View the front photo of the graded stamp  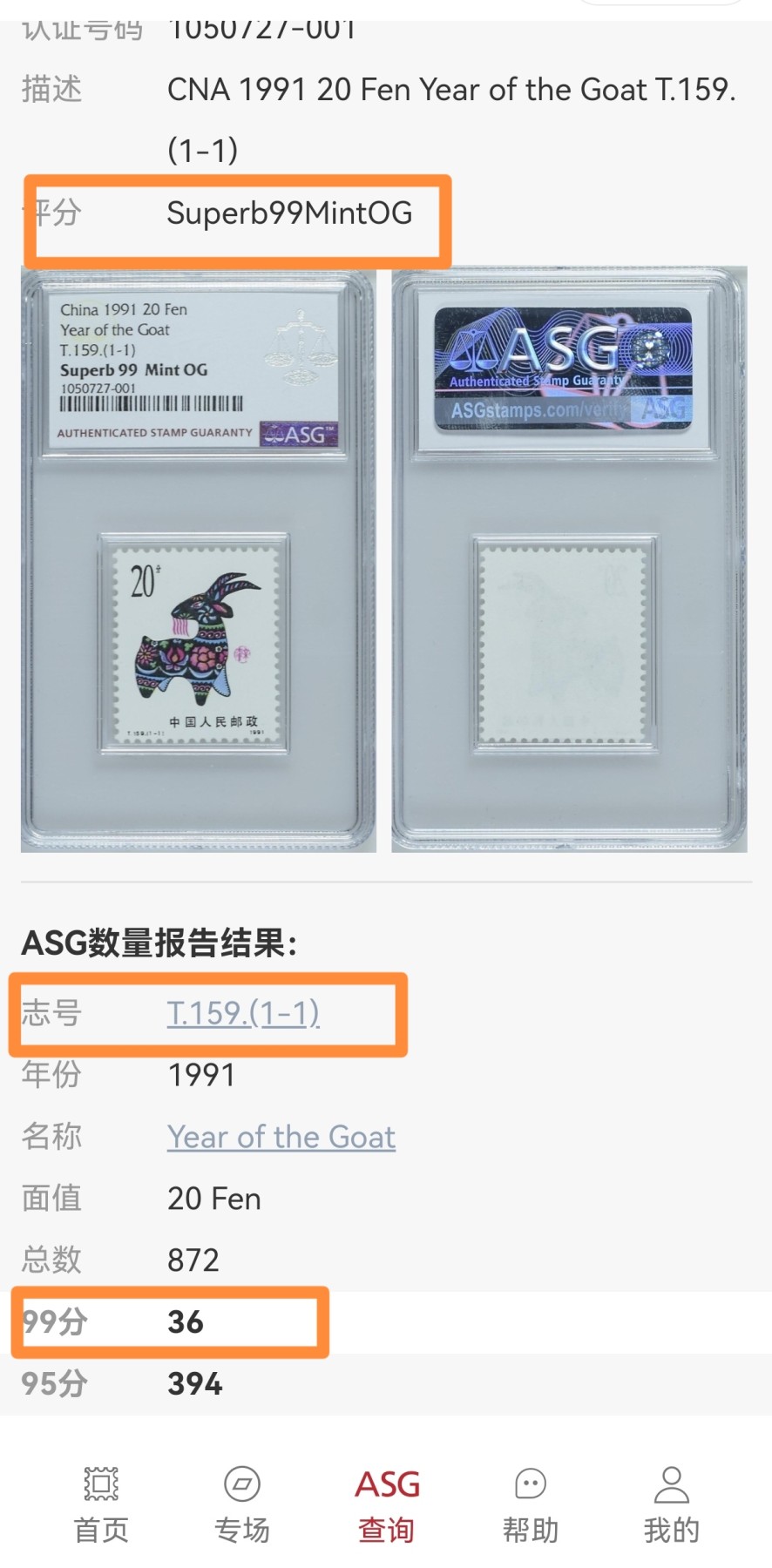[x=199, y=559]
